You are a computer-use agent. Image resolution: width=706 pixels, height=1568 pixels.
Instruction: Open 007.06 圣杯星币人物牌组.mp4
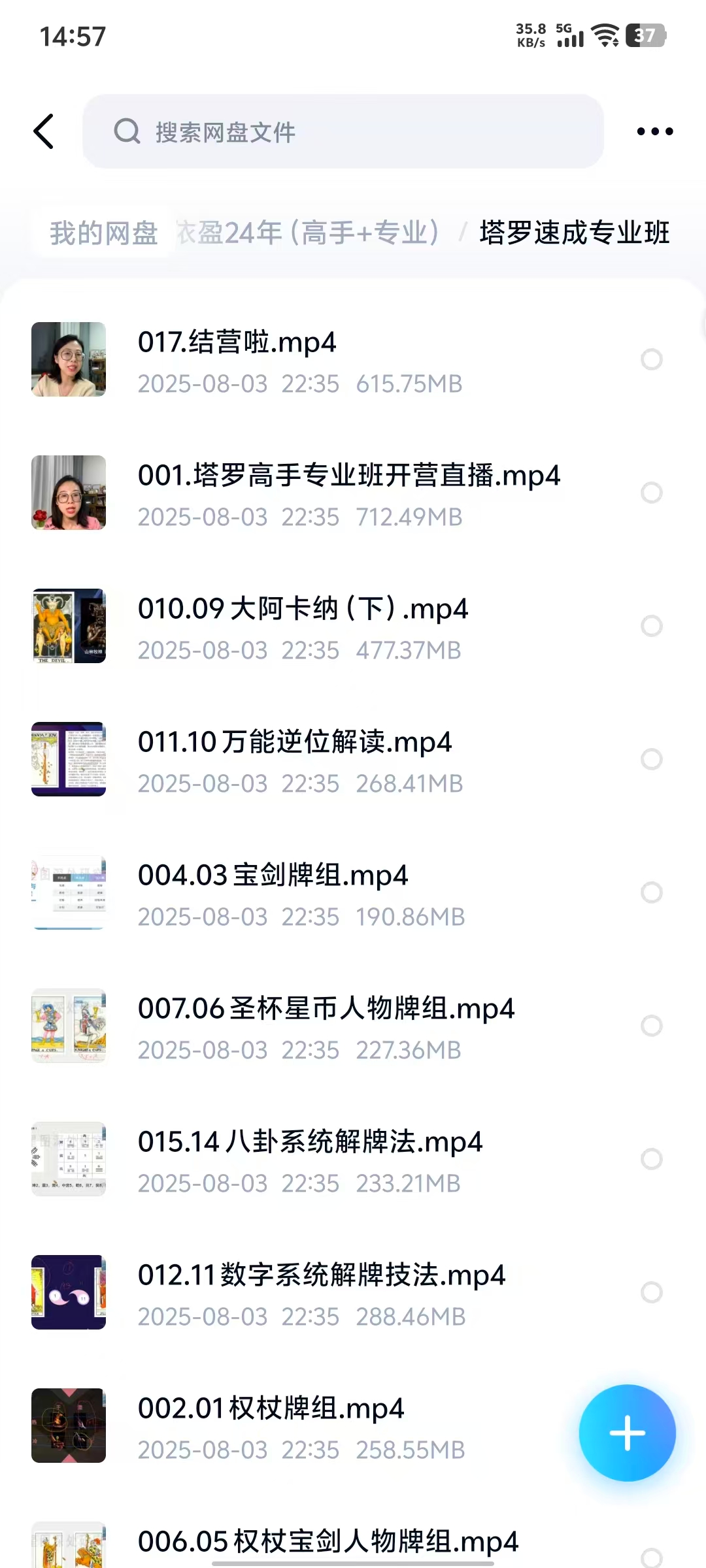(x=326, y=1009)
